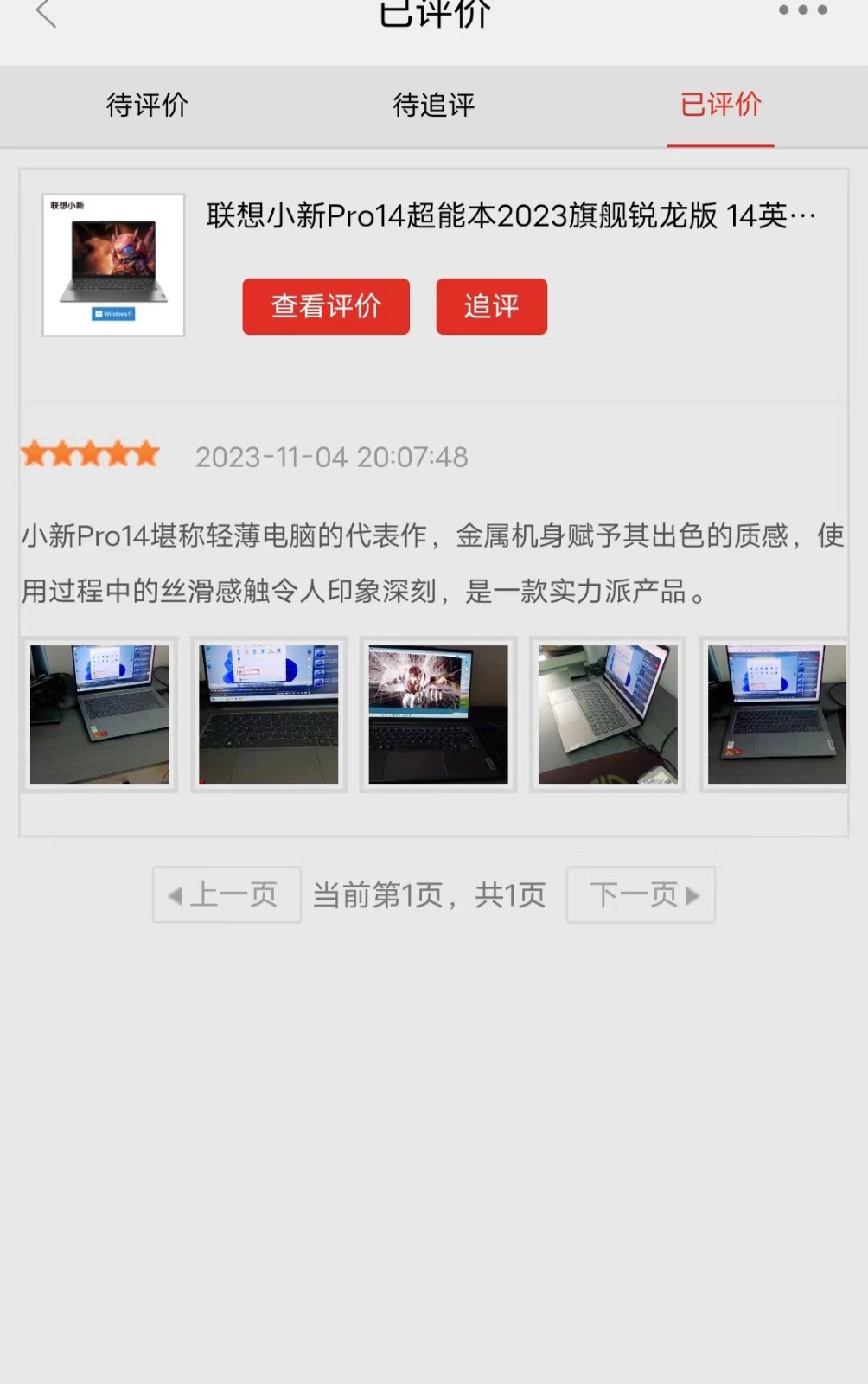View the second review photo of keyboard
This screenshot has height=1384, width=868.
[269, 714]
